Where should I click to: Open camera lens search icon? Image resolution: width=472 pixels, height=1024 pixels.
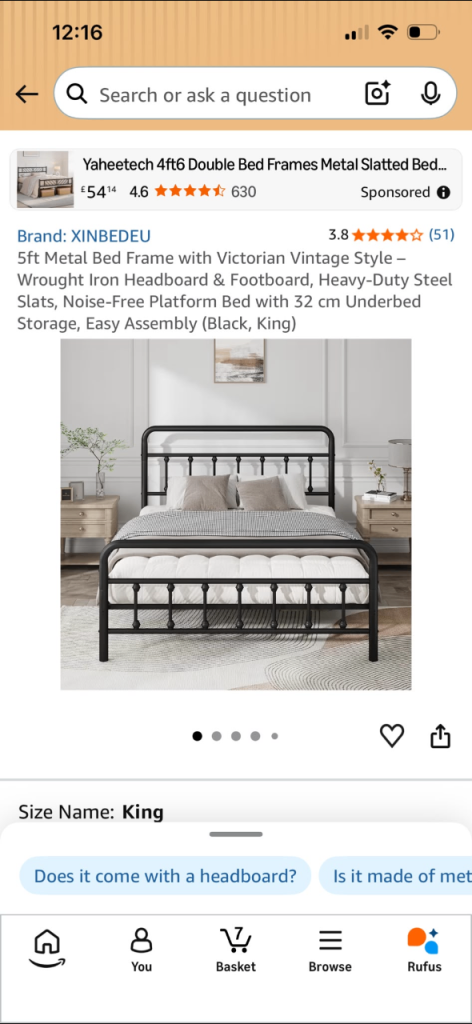(x=377, y=94)
